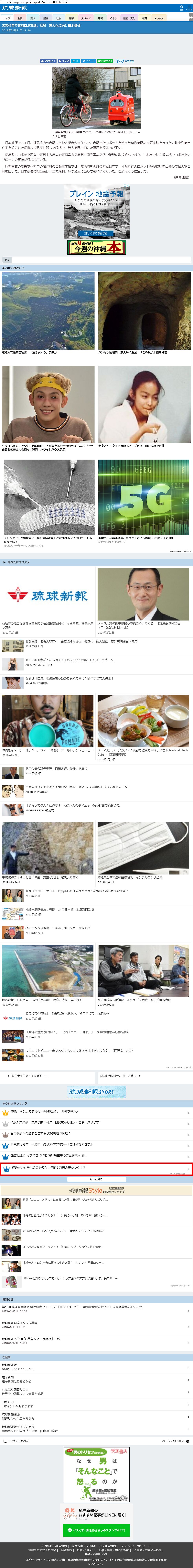The width and height of the screenshot is (193, 1568).
Task: Open the ノーベル賞の山中教授 article card
Action: coord(143,601)
